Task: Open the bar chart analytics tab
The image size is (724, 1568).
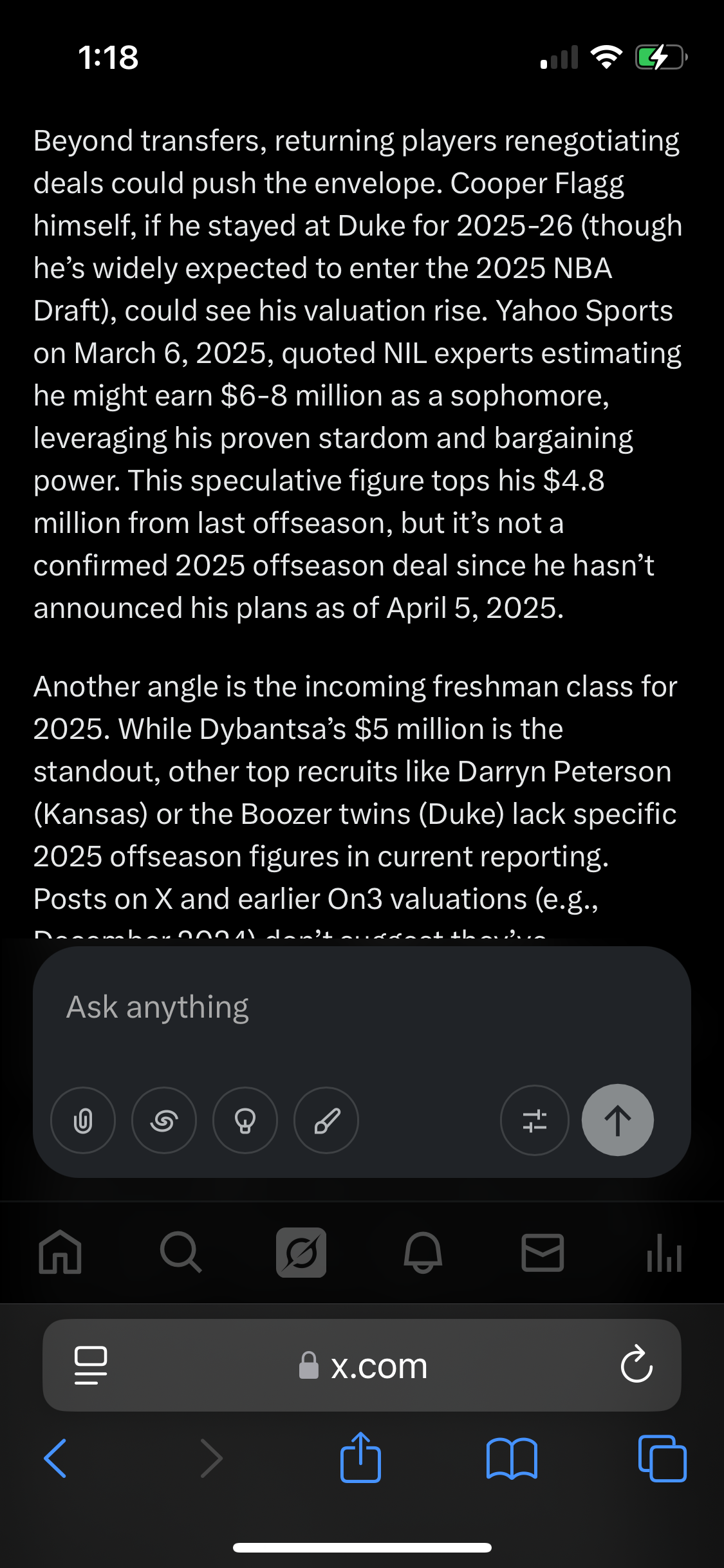Action: 664,1253
